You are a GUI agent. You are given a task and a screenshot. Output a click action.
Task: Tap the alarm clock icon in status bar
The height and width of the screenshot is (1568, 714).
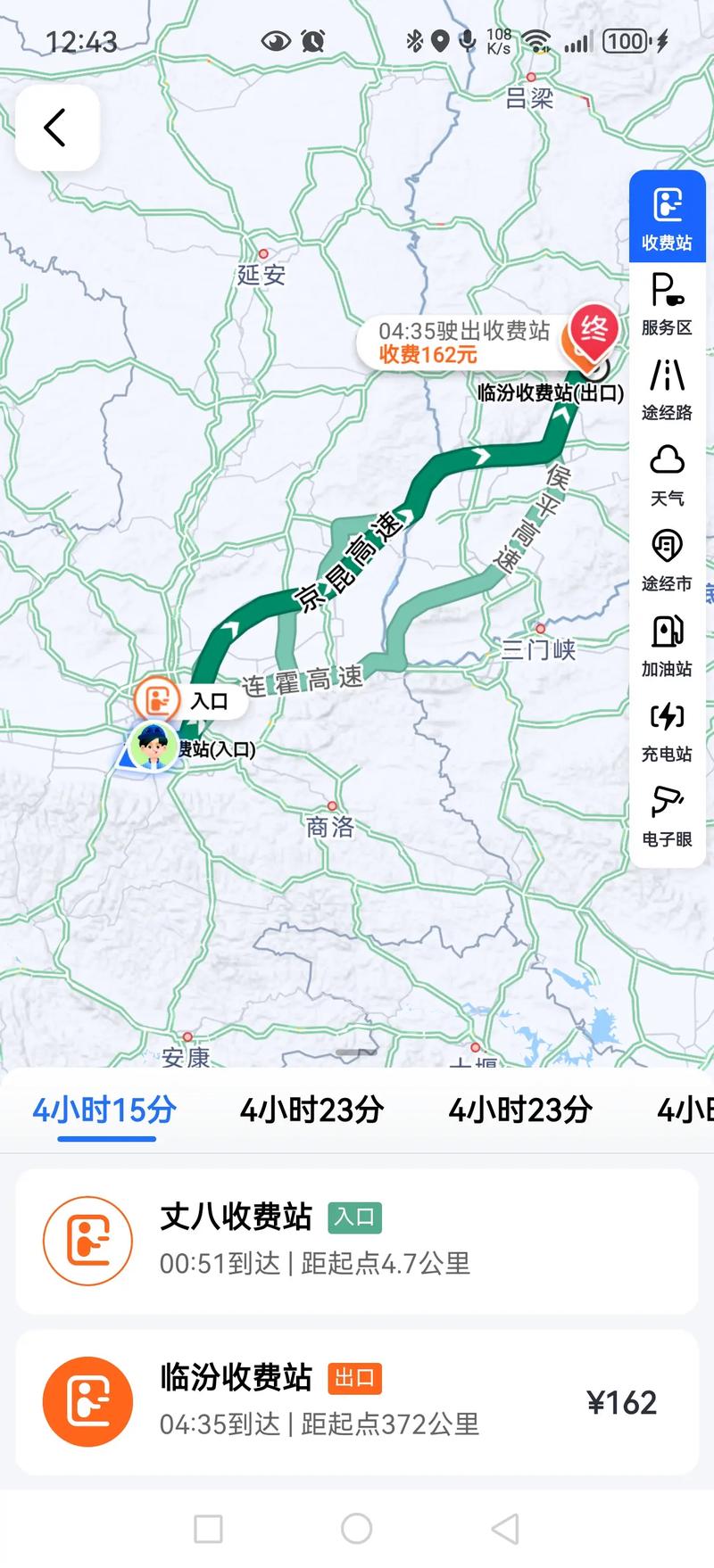(312, 39)
